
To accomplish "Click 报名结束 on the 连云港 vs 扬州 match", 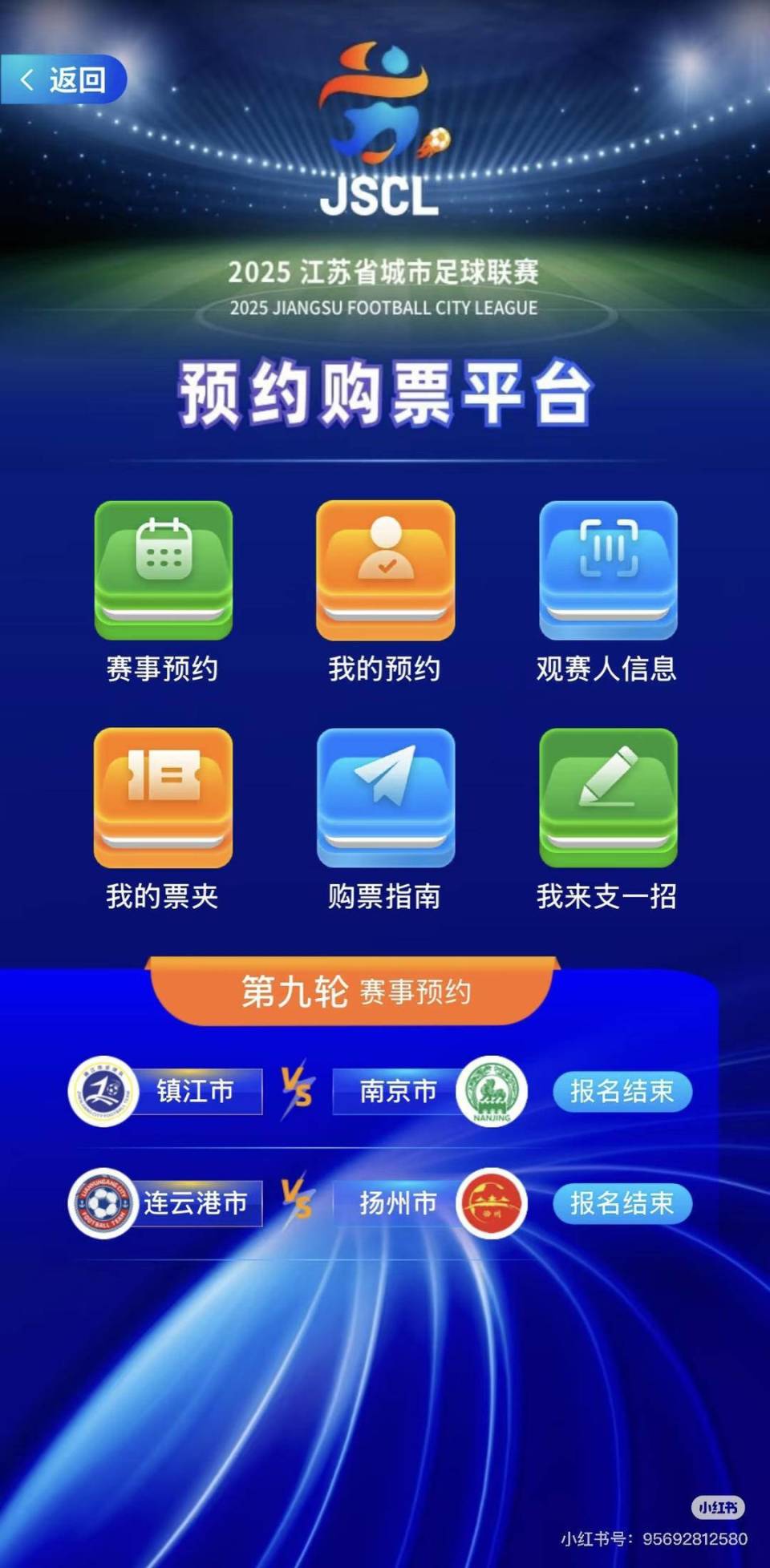I will coord(622,1204).
